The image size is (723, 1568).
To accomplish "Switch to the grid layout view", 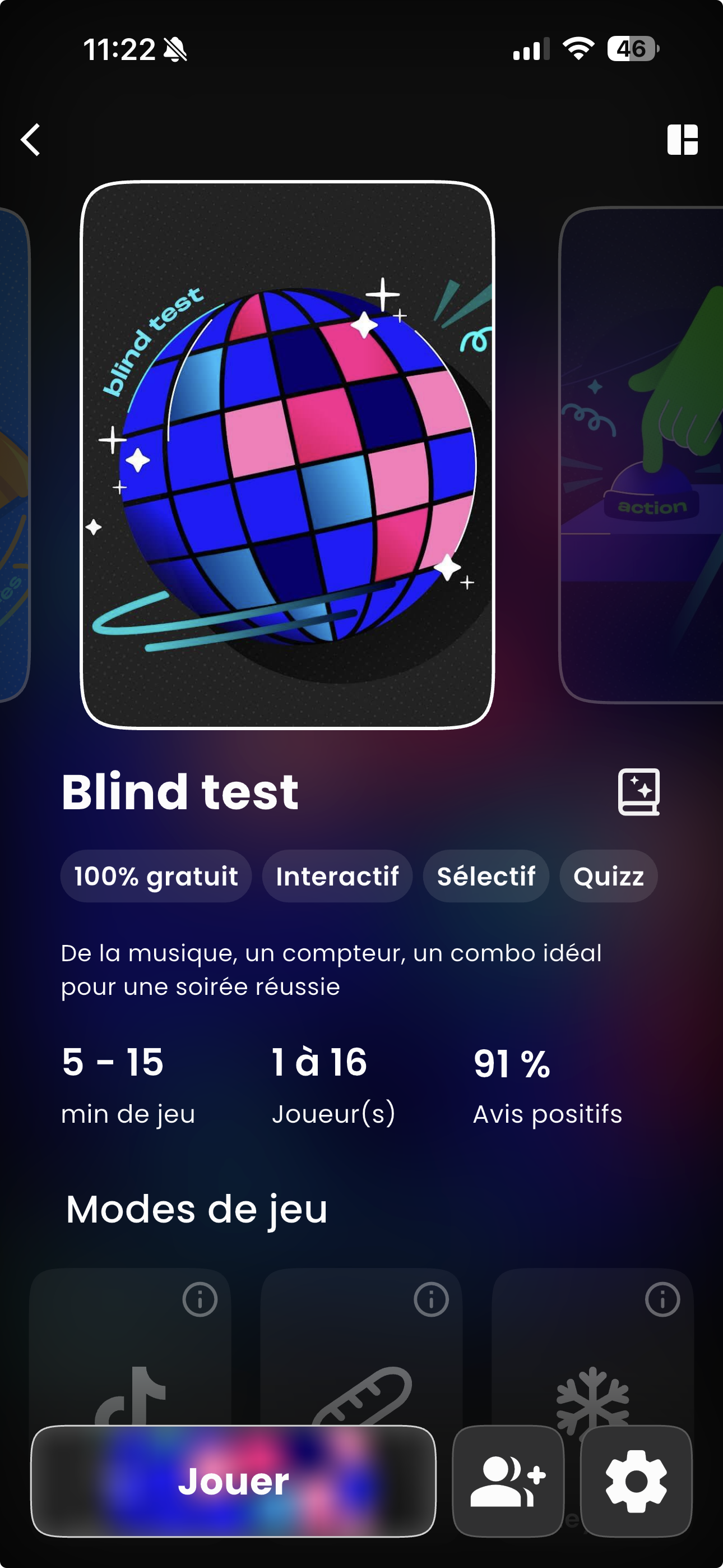I will pyautogui.click(x=682, y=140).
